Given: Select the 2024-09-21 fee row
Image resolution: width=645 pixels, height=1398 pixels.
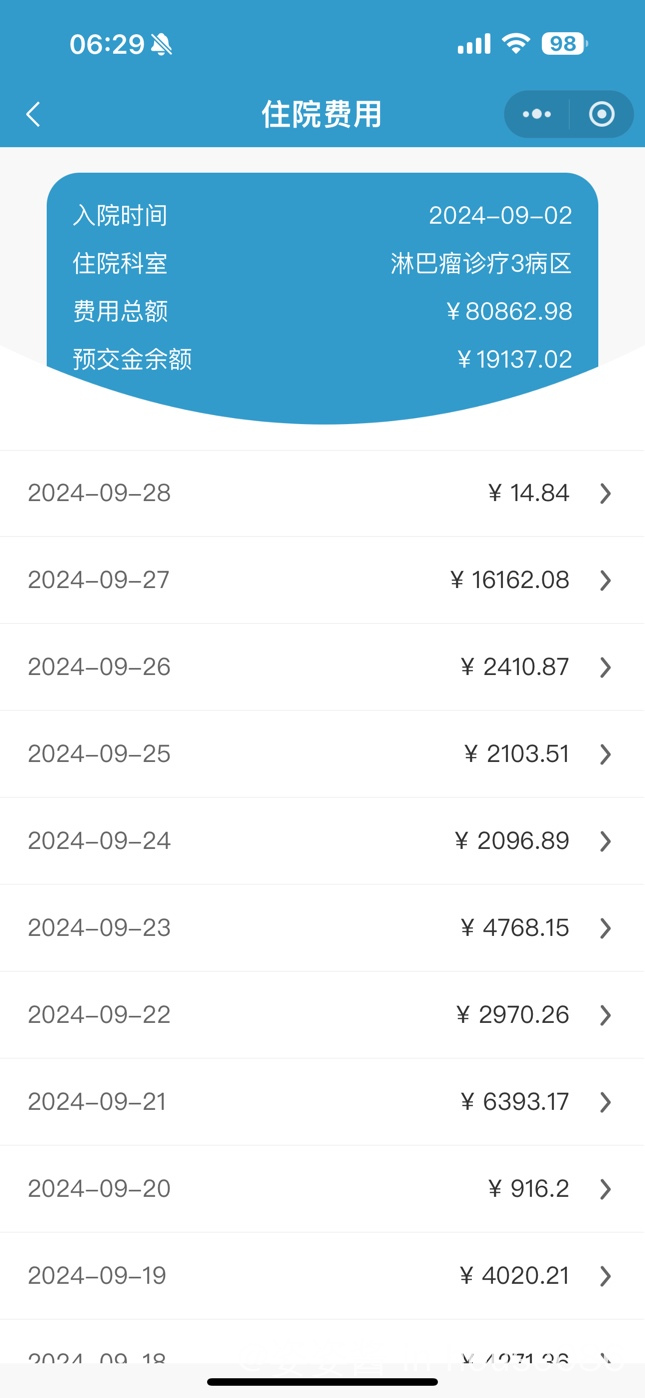Looking at the screenshot, I should tap(322, 1102).
